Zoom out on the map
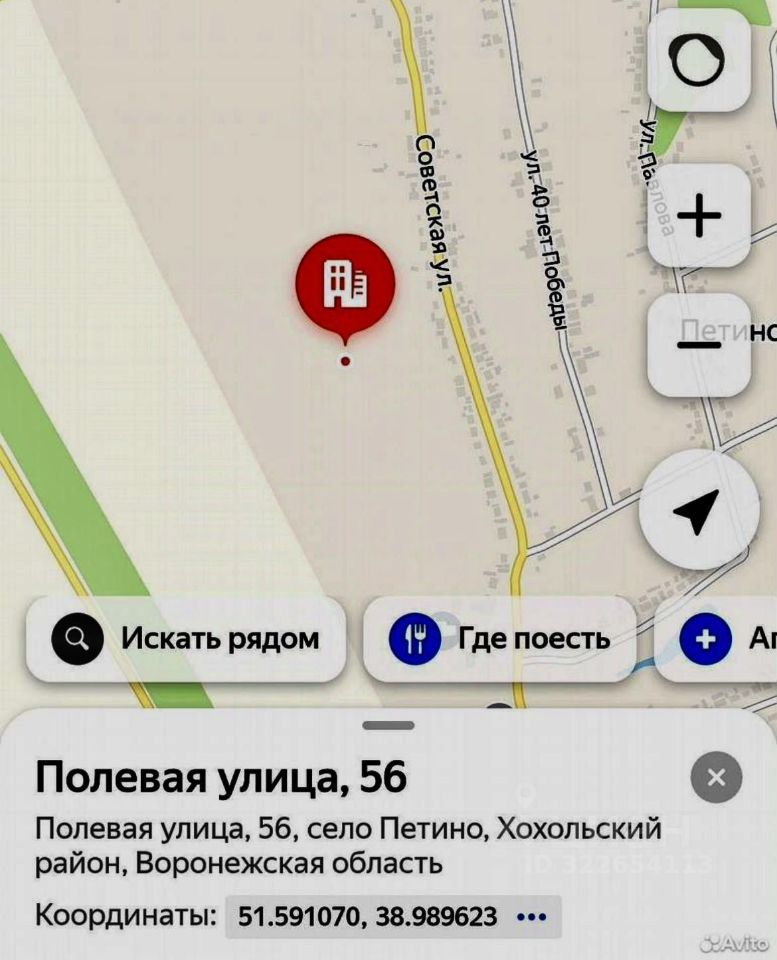The width and height of the screenshot is (777, 960). click(699, 345)
